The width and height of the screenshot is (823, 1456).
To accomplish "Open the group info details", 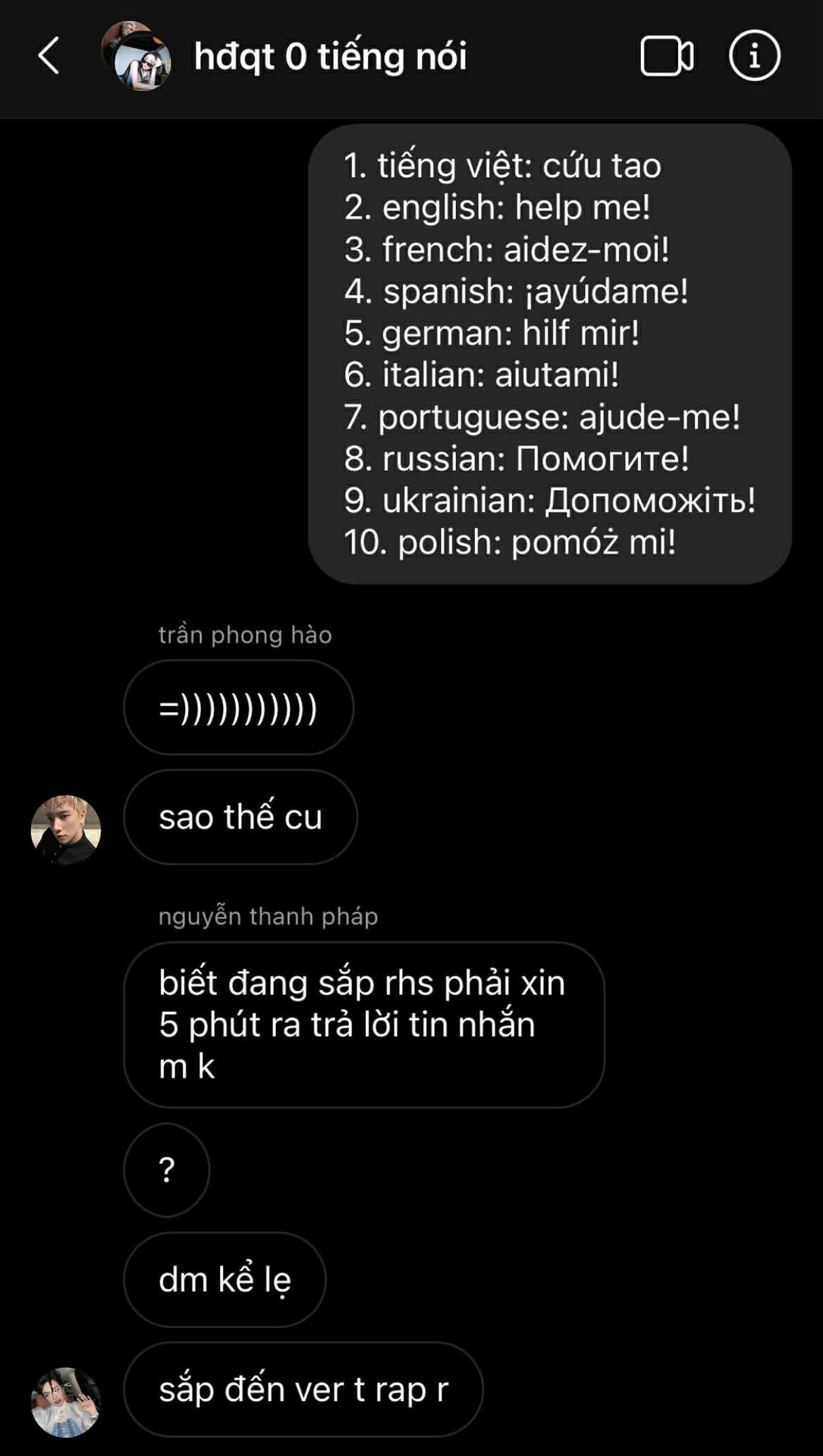I will coord(754,56).
